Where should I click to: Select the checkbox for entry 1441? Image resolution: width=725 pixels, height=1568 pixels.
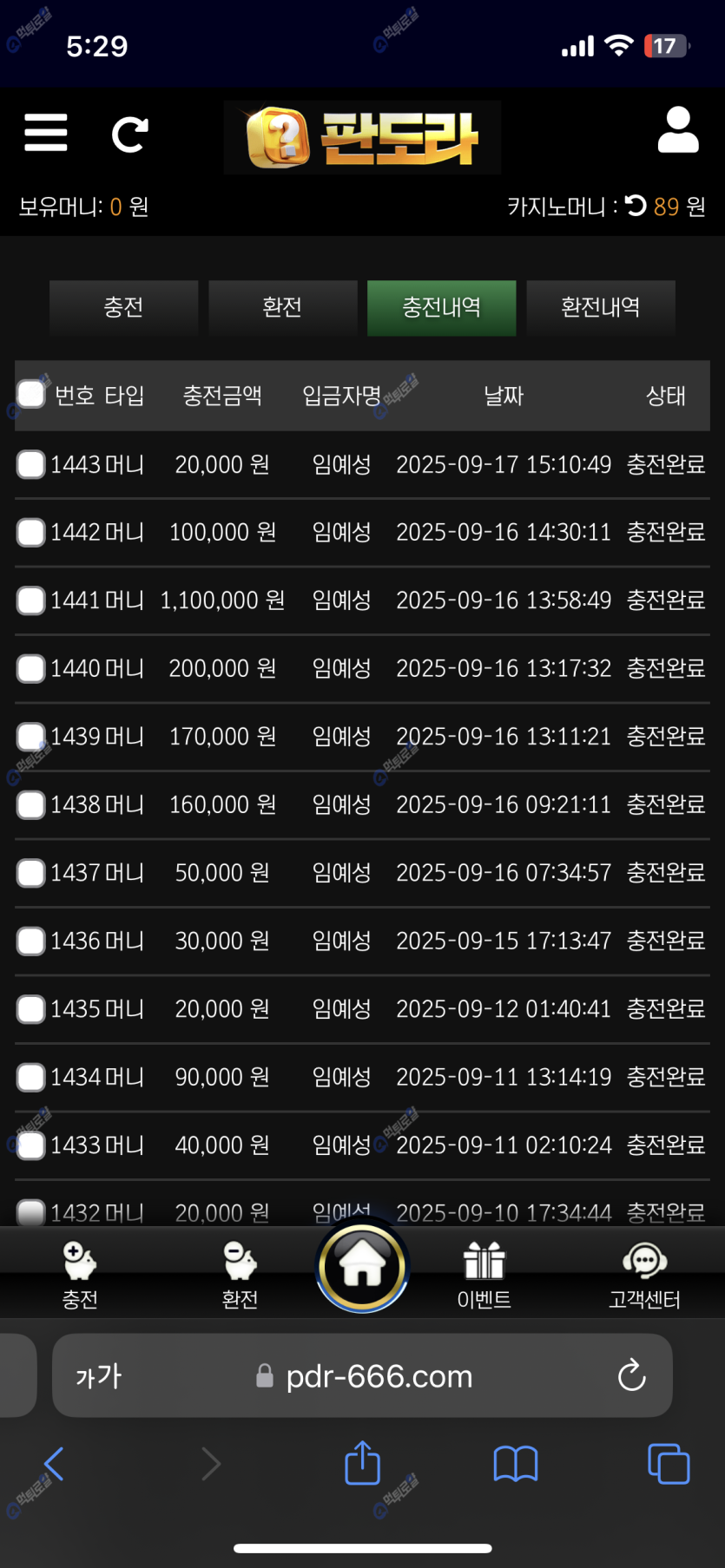coord(31,600)
